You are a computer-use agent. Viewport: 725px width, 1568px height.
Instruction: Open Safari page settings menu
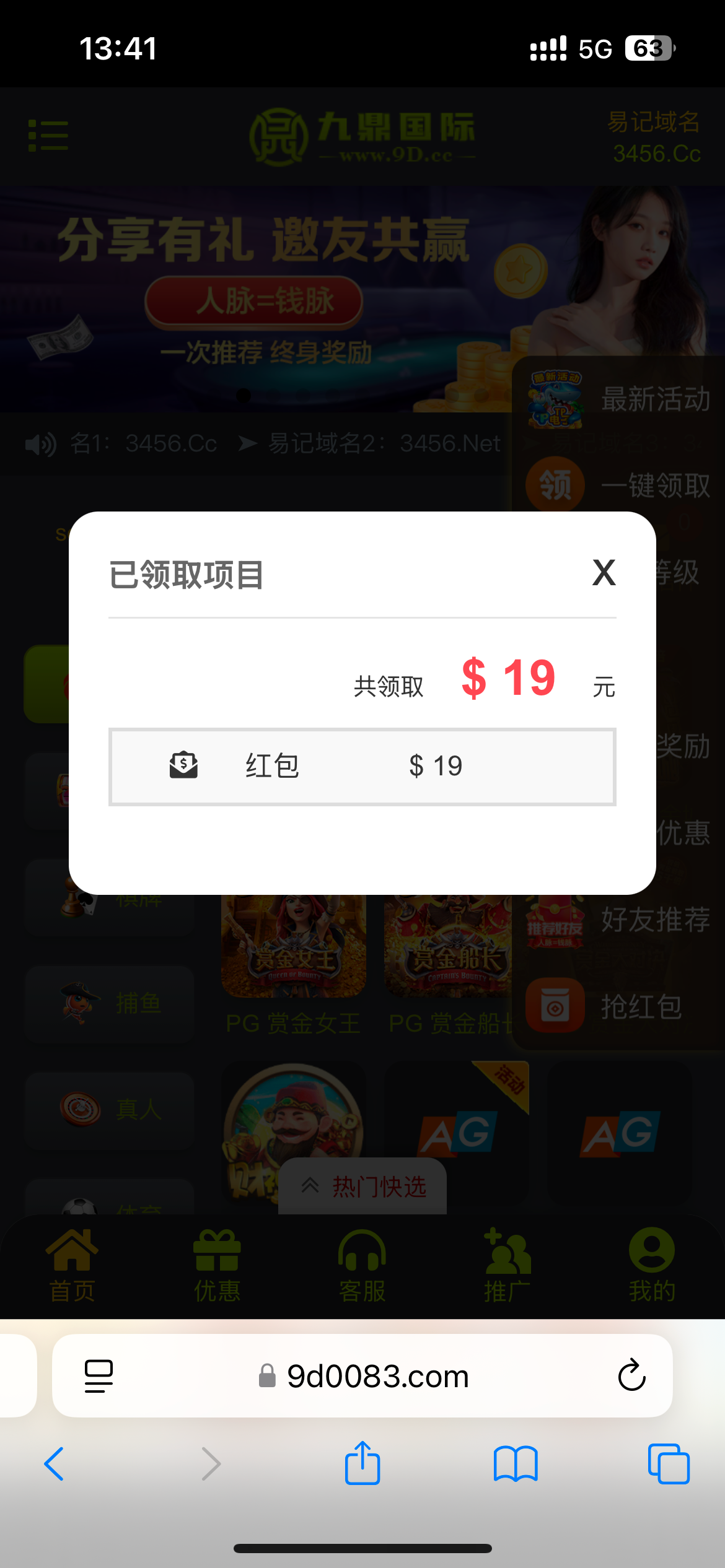99,1376
